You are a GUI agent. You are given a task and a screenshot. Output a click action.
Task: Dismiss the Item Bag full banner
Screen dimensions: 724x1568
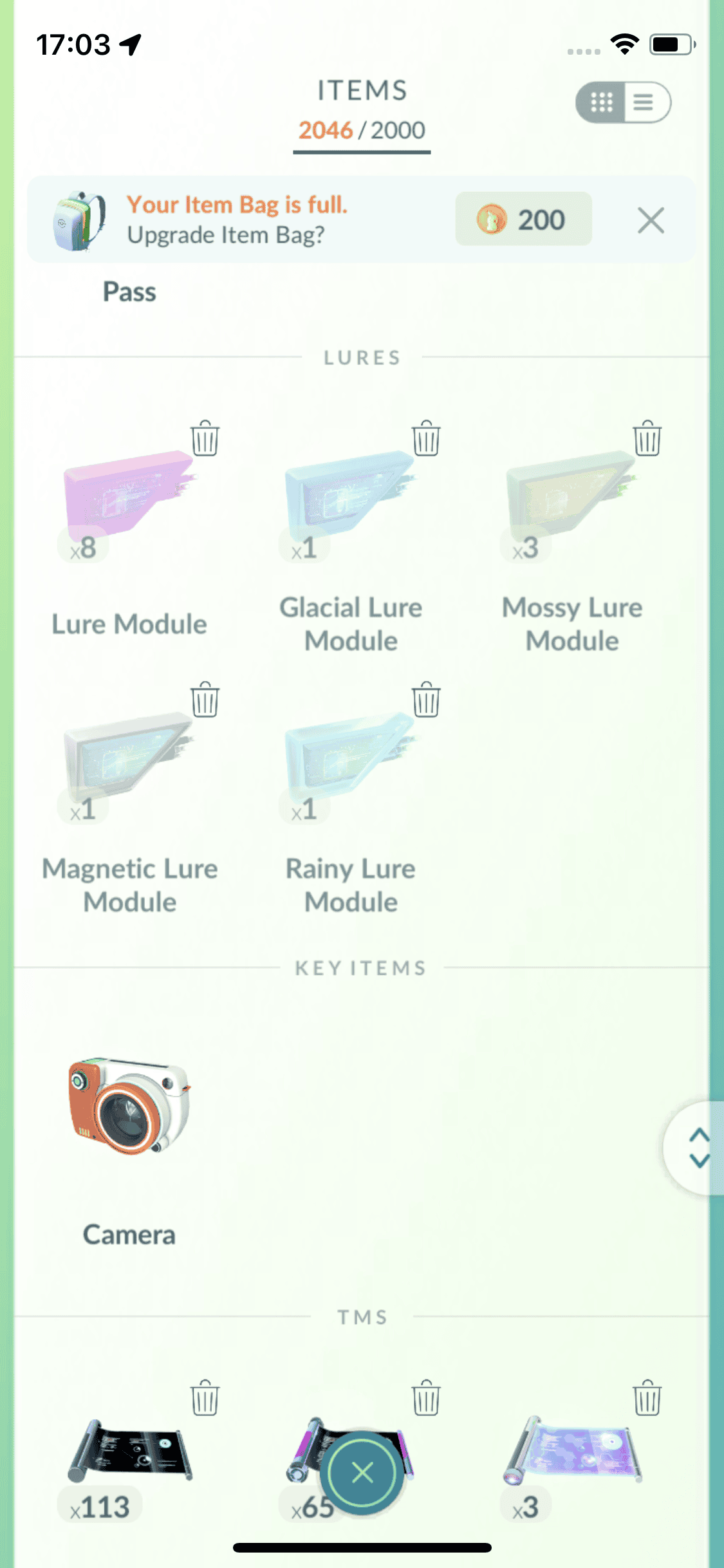pos(651,221)
